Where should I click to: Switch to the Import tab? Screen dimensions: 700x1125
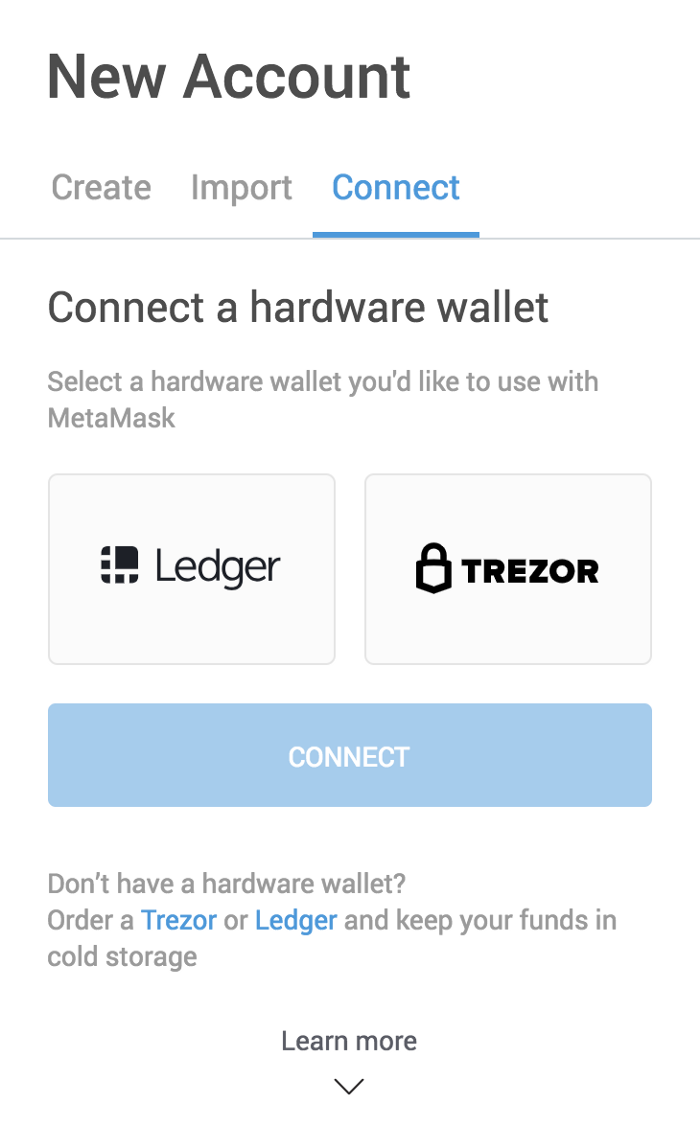(241, 188)
